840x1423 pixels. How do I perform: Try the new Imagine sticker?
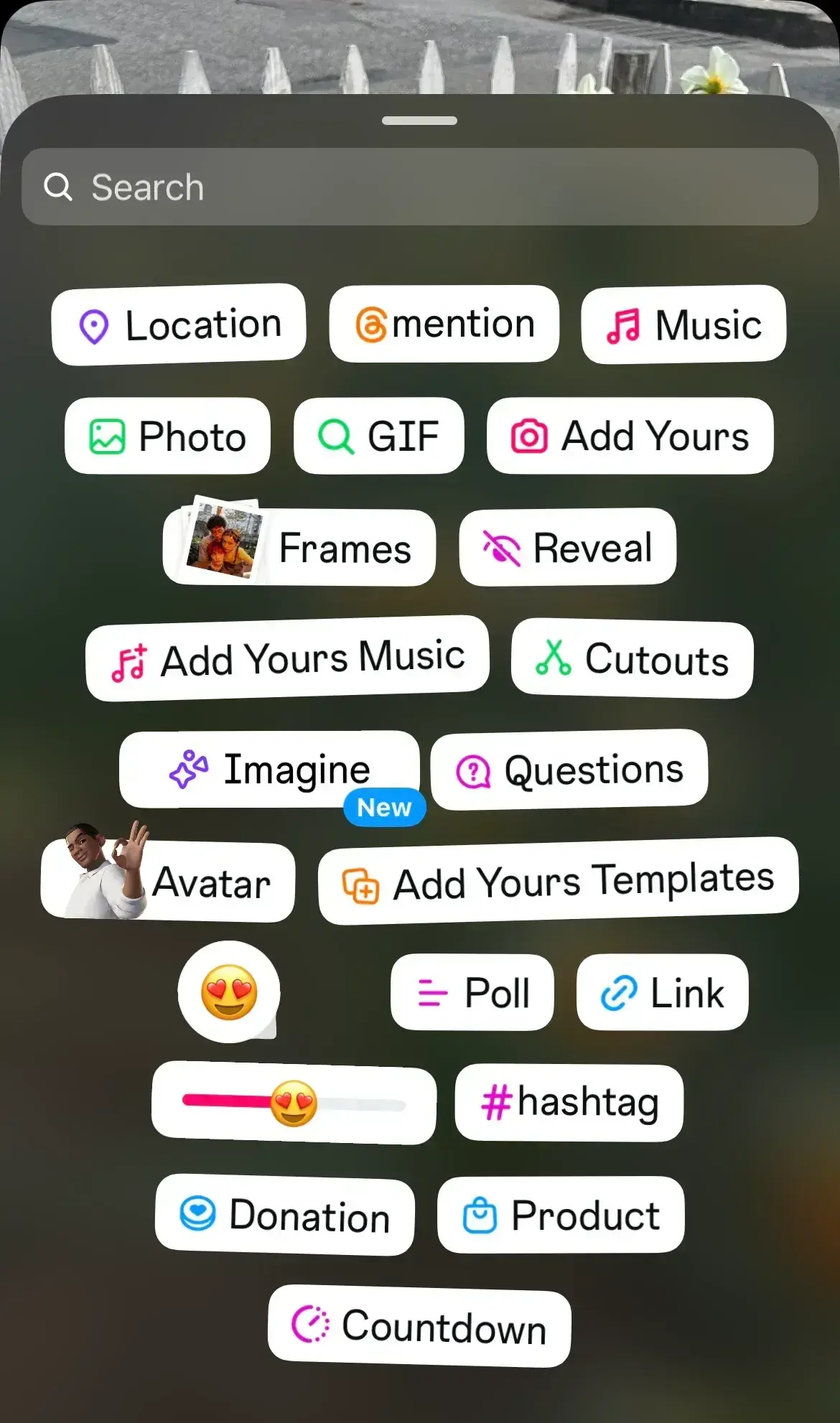coord(269,770)
